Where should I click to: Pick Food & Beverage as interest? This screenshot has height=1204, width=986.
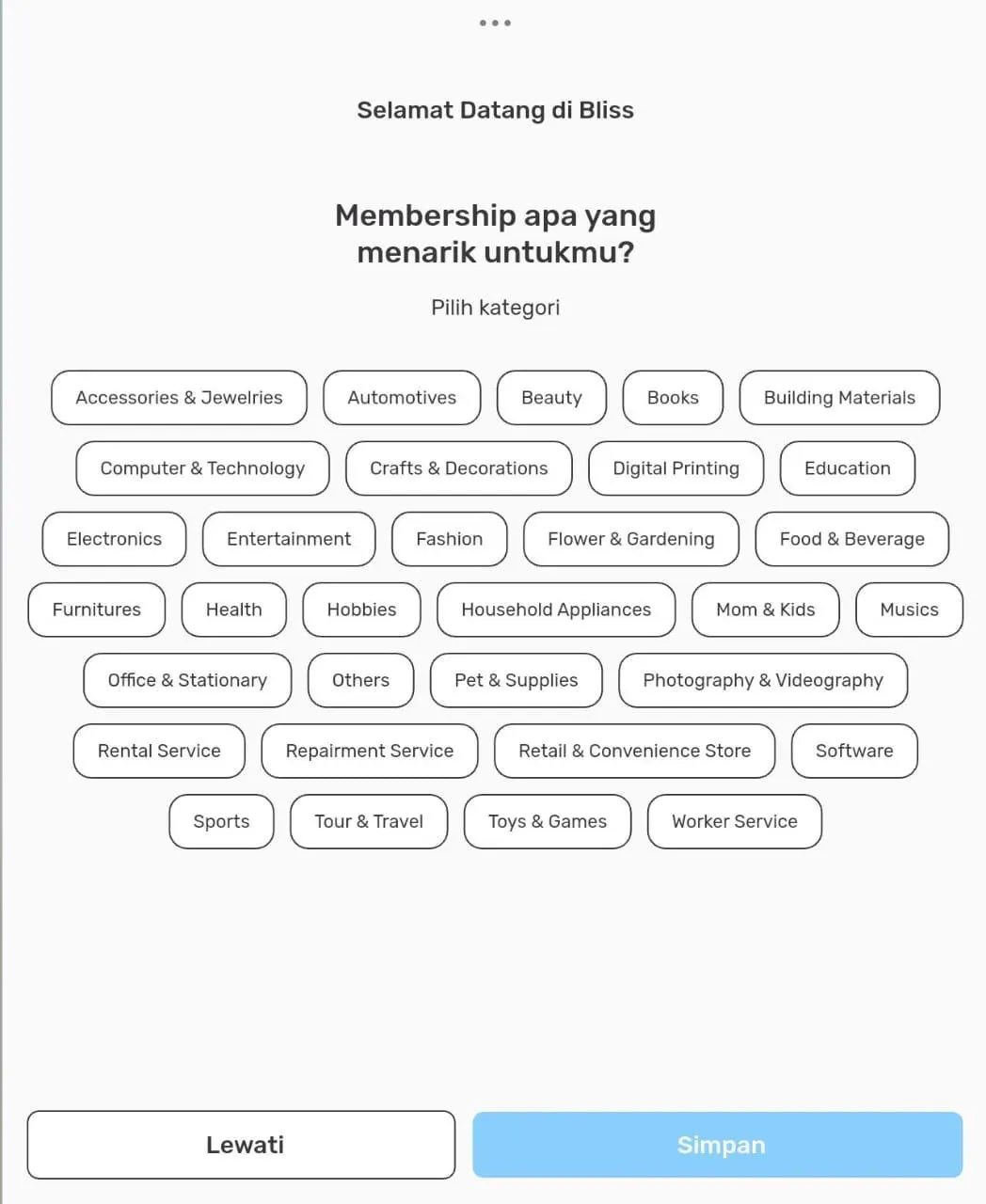[851, 539]
